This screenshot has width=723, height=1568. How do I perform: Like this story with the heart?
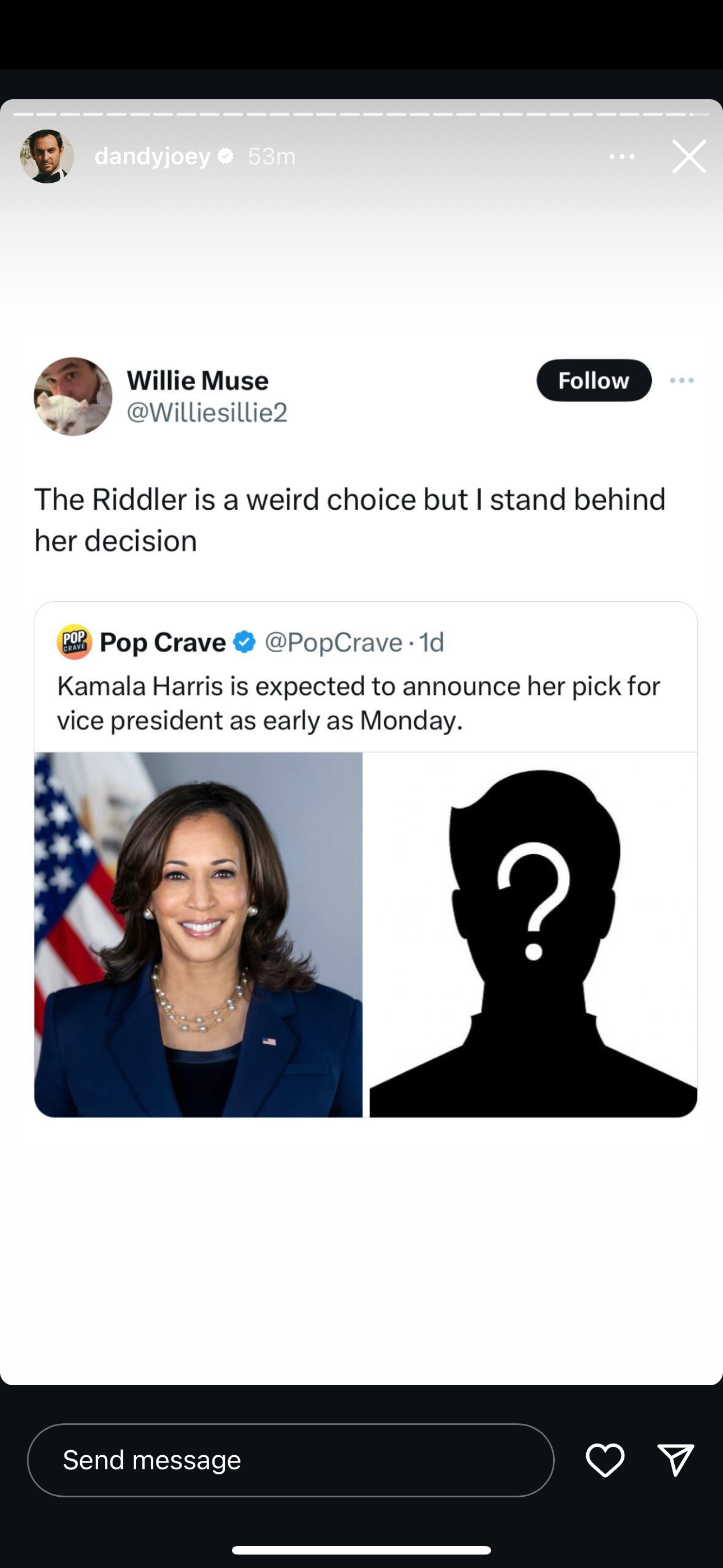[x=605, y=1460]
